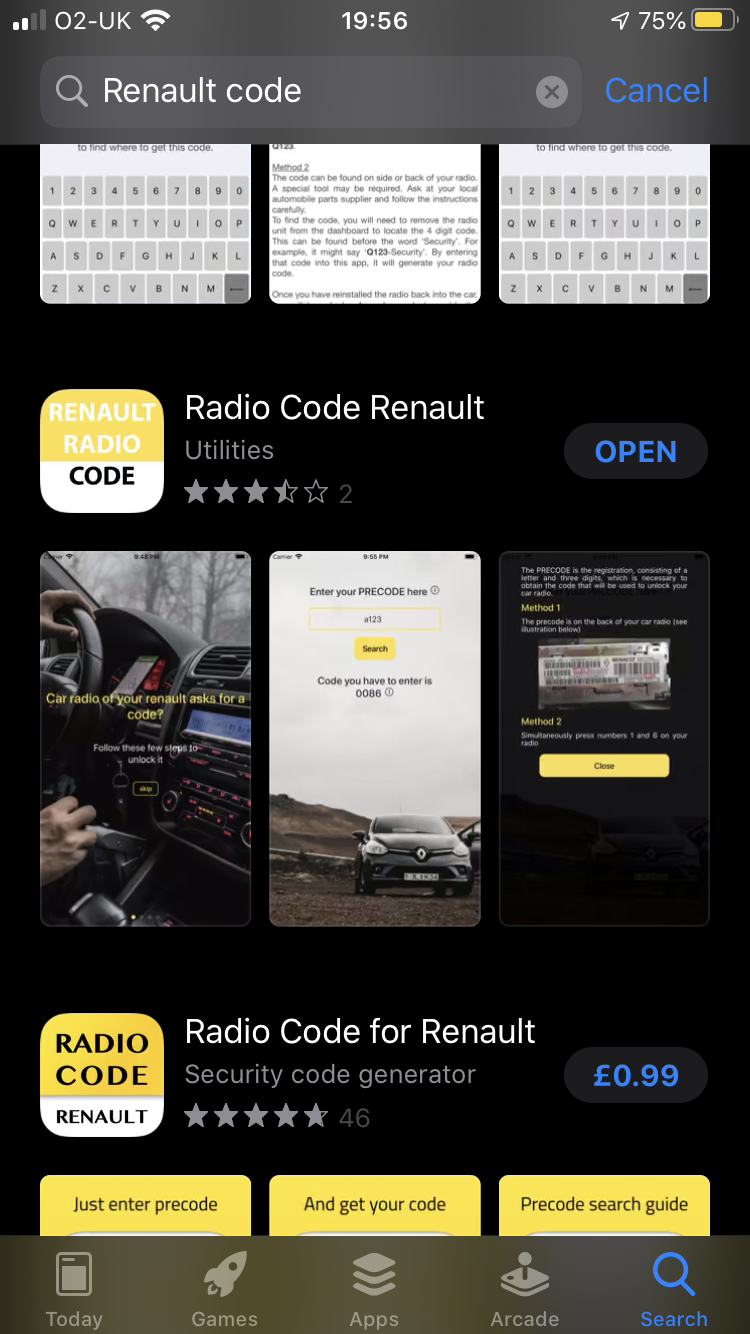
Task: Switch to the Today tab
Action: tap(74, 1290)
